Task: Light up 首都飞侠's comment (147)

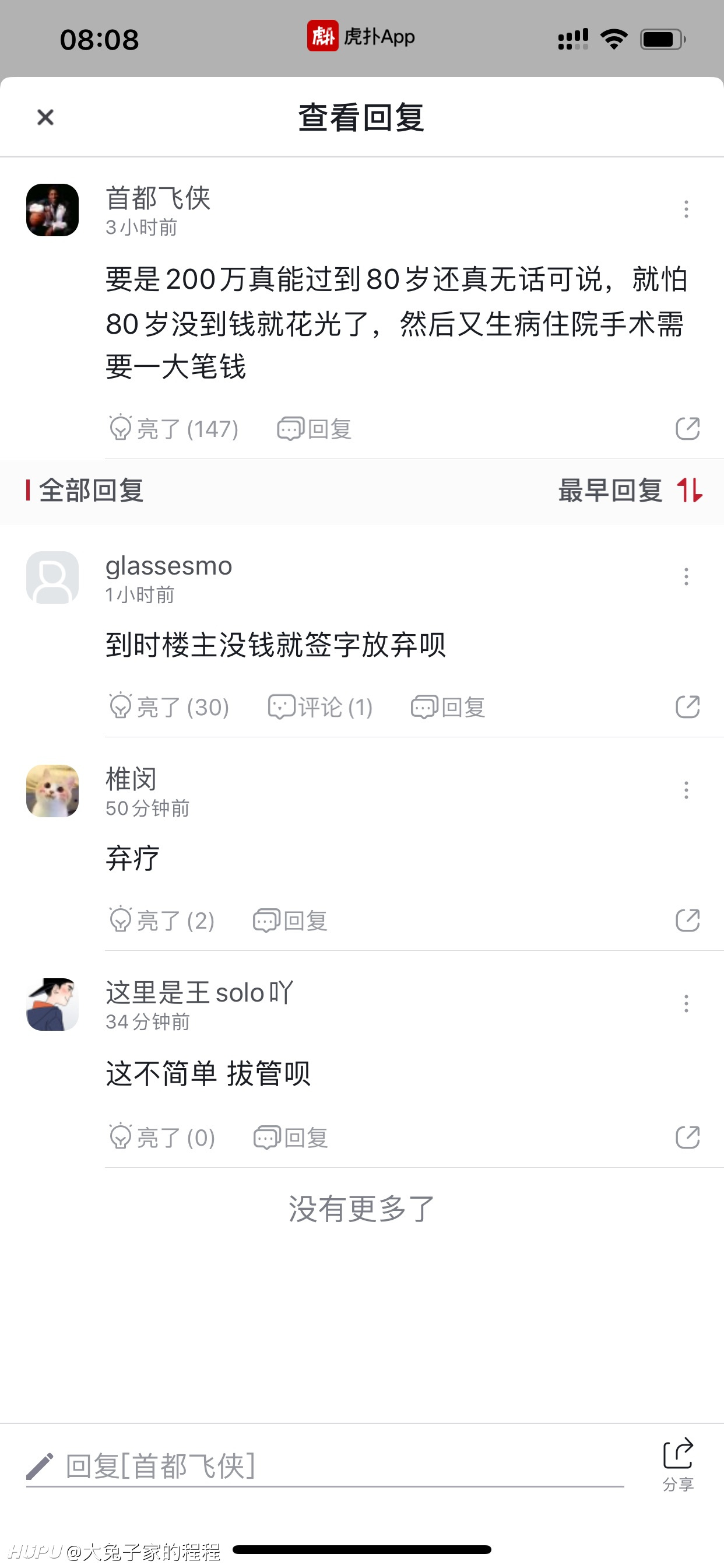Action: (x=173, y=429)
